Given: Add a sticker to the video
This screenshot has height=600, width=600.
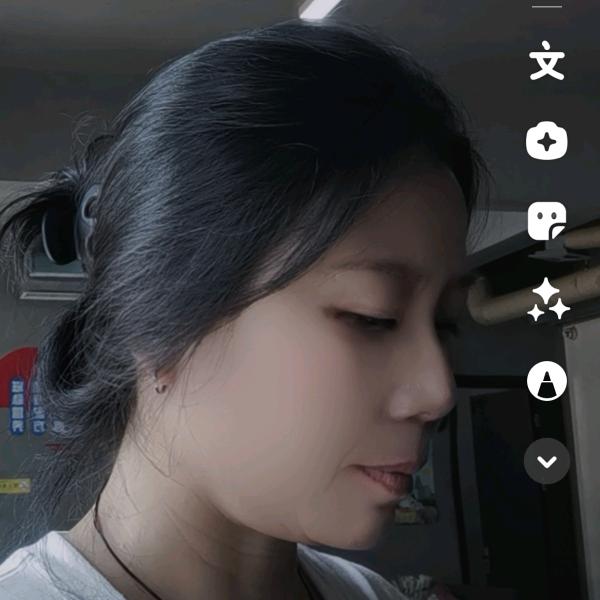Looking at the screenshot, I should (x=547, y=221).
